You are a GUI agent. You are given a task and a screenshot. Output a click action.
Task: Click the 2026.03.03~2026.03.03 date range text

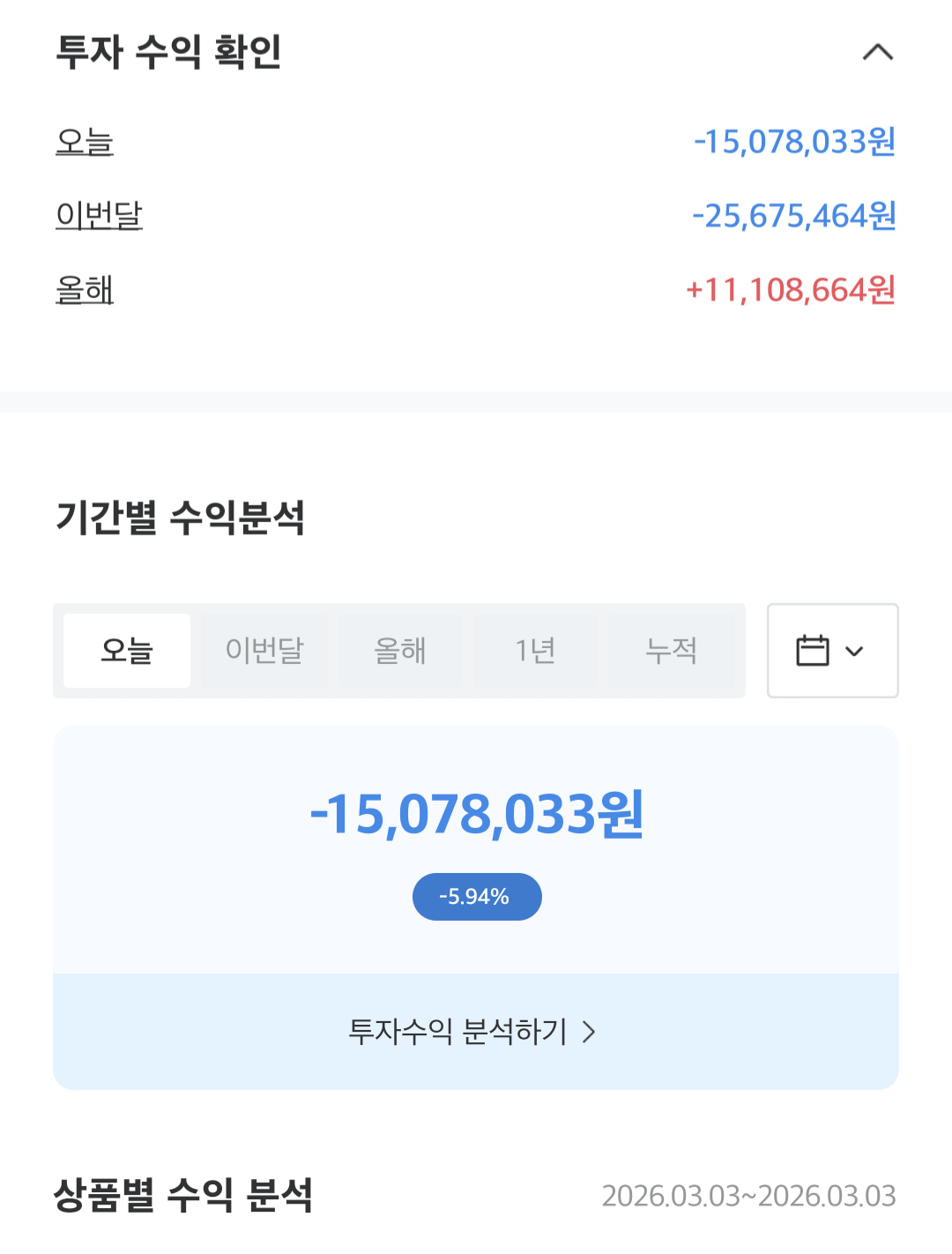click(x=748, y=1196)
